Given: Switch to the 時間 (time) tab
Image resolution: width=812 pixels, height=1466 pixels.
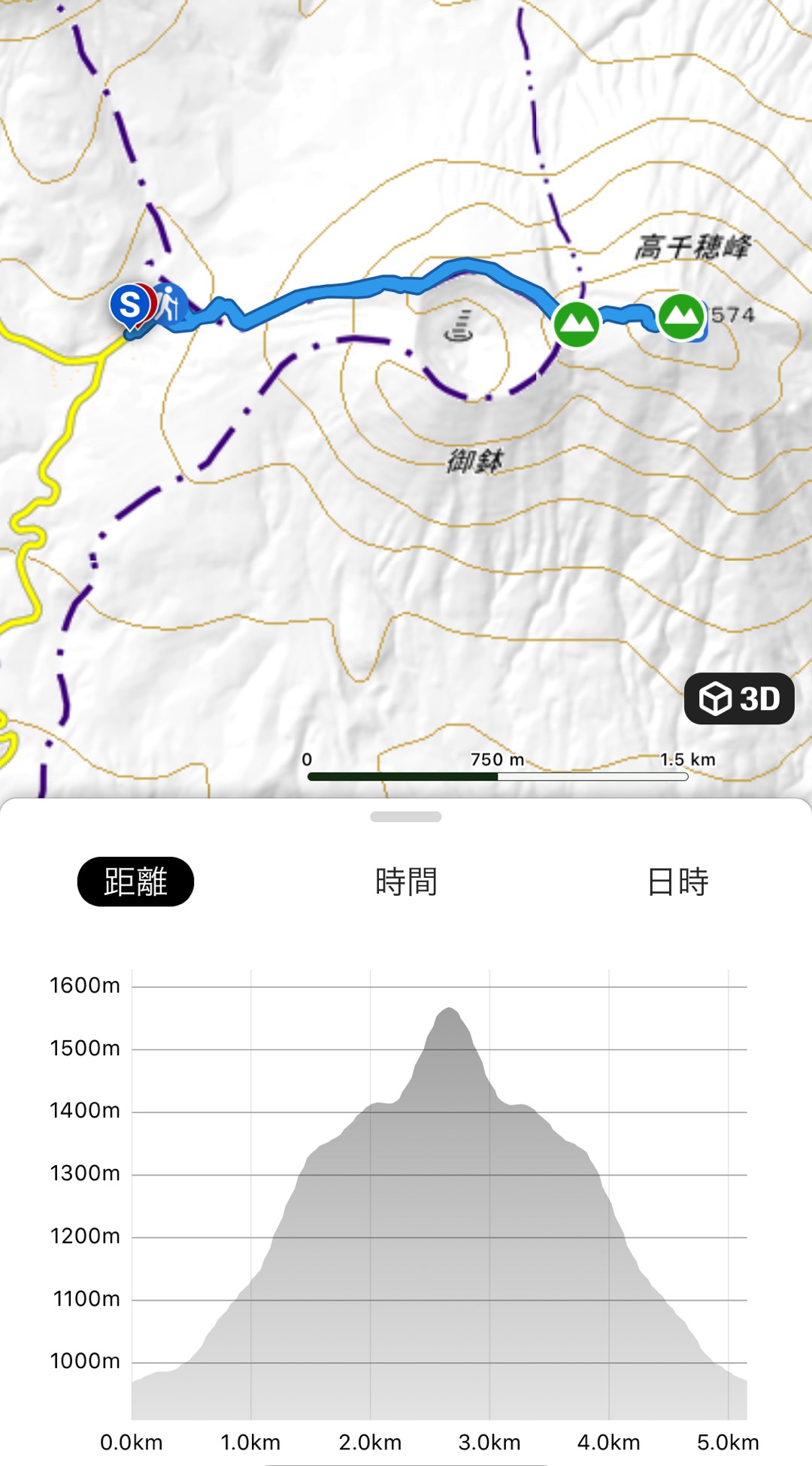Looking at the screenshot, I should (x=406, y=882).
